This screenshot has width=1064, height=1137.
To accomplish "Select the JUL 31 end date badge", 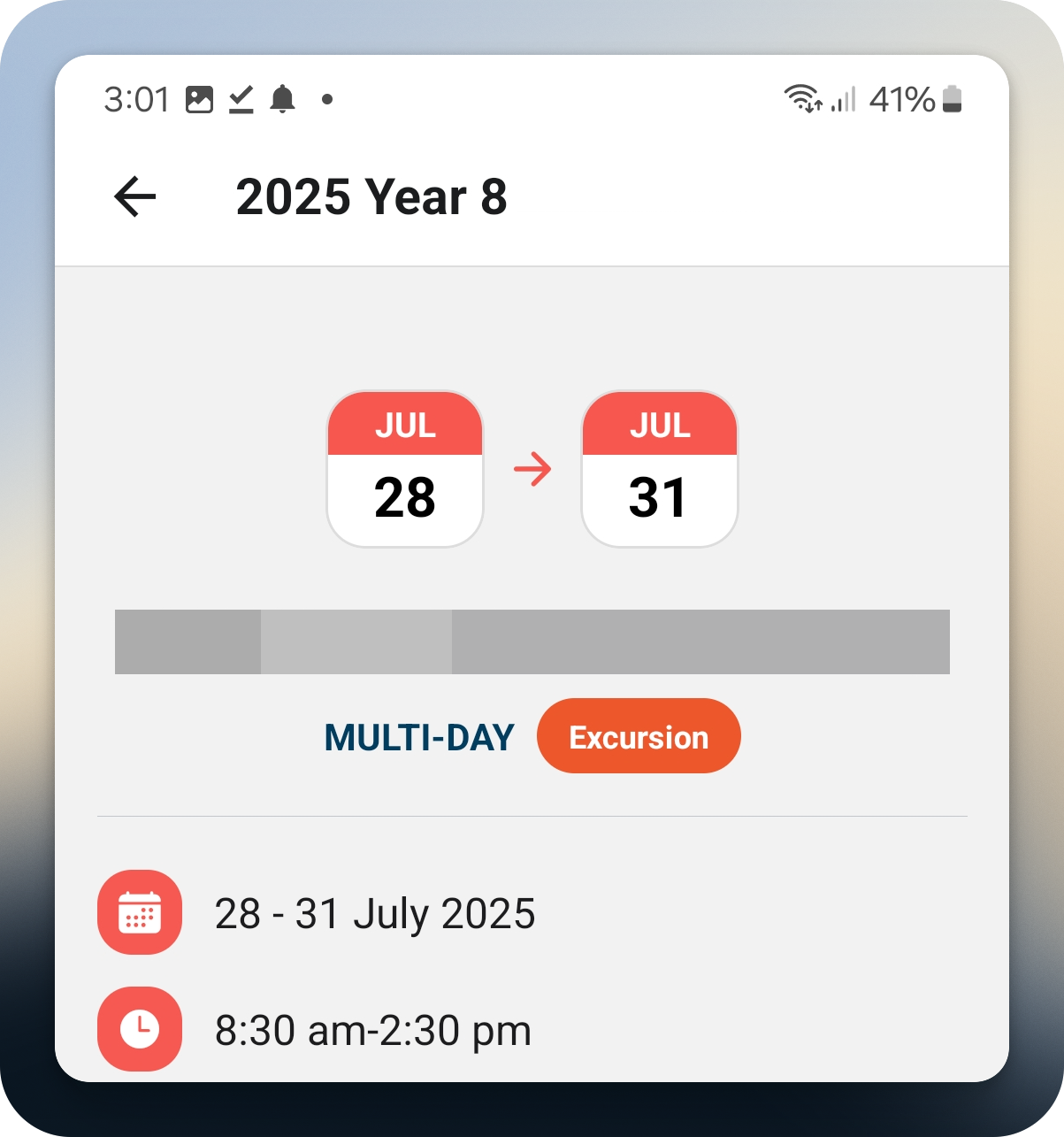I will pyautogui.click(x=659, y=468).
